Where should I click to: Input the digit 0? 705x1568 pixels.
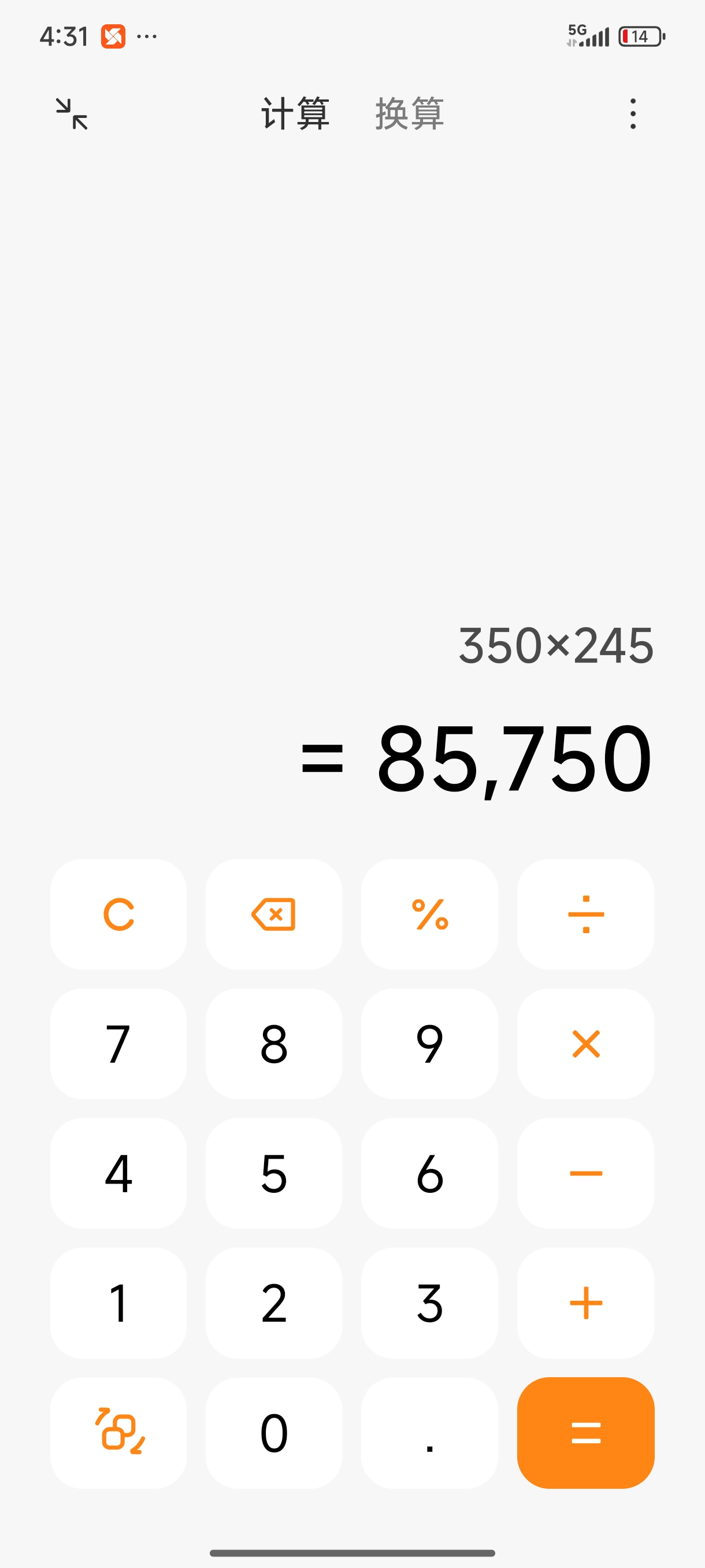pyautogui.click(x=274, y=1432)
